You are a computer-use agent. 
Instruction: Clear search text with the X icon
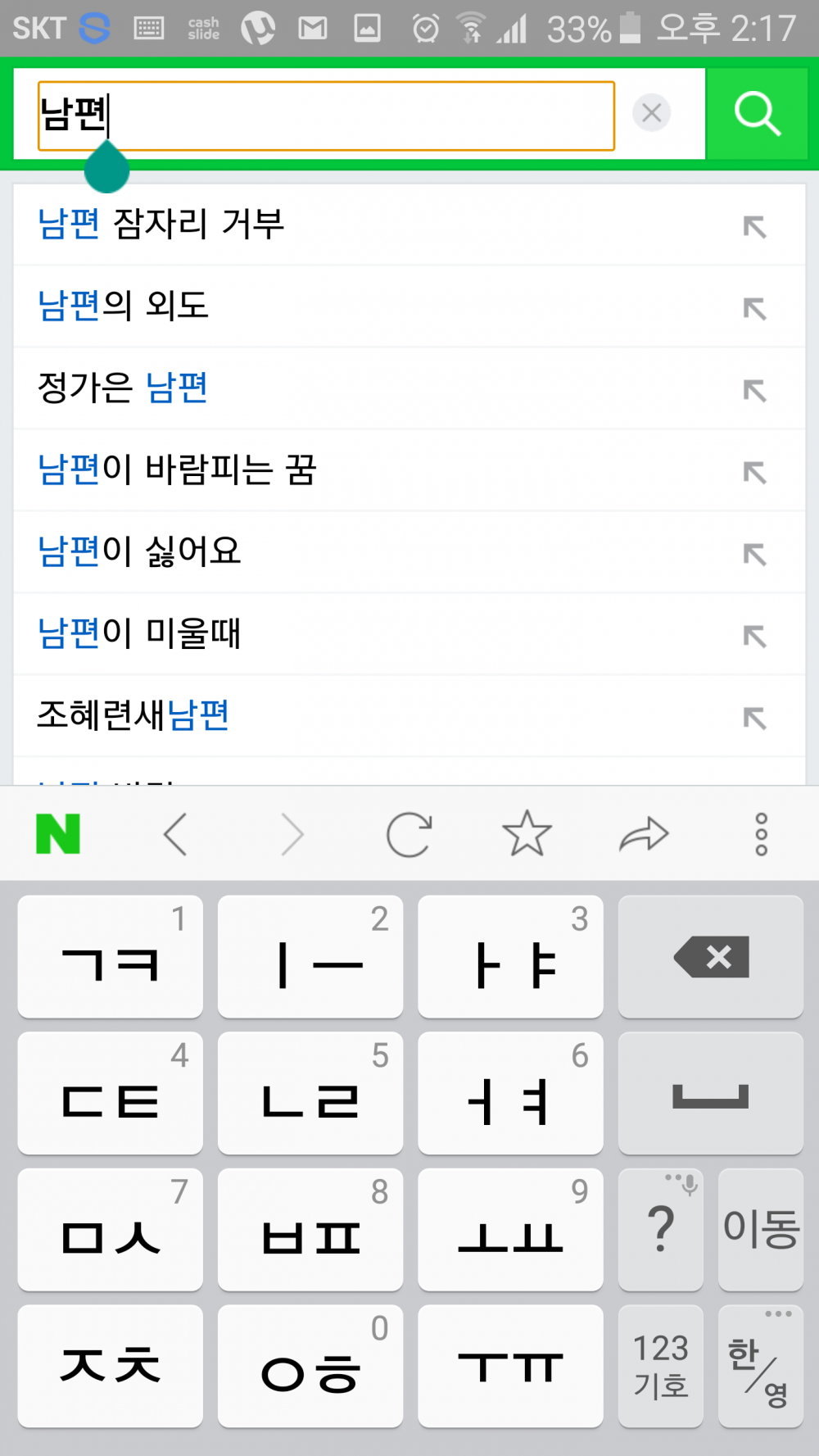coord(652,113)
